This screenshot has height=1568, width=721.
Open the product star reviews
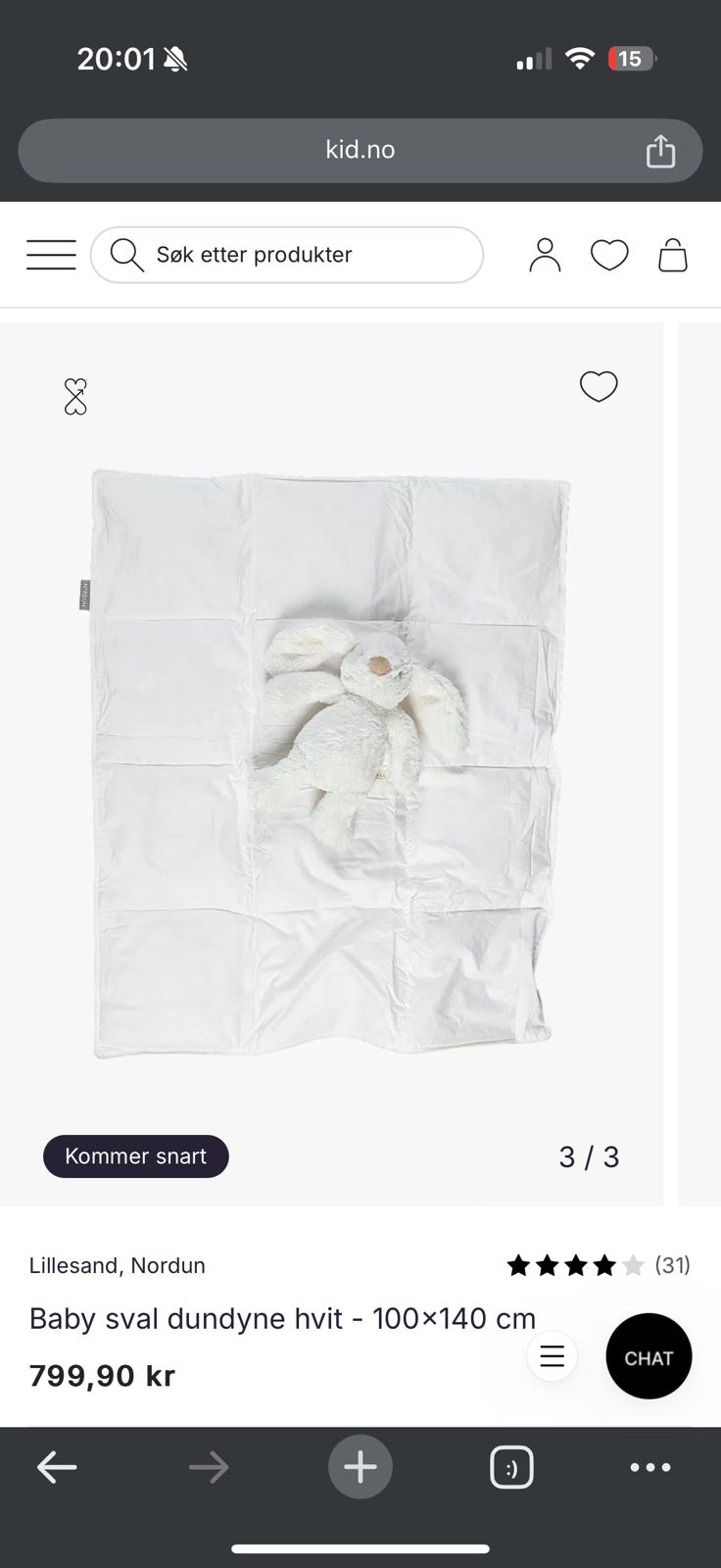(598, 1265)
